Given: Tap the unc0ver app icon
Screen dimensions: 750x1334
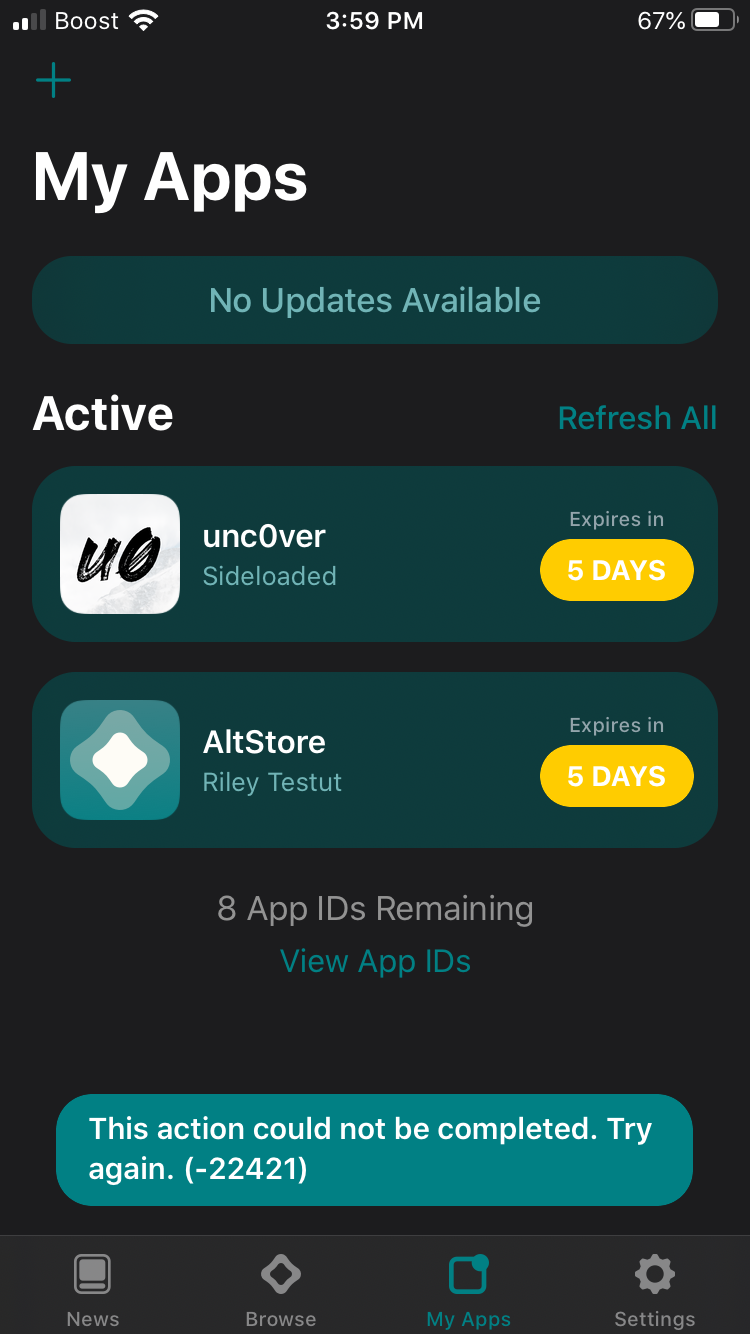Looking at the screenshot, I should pos(119,553).
